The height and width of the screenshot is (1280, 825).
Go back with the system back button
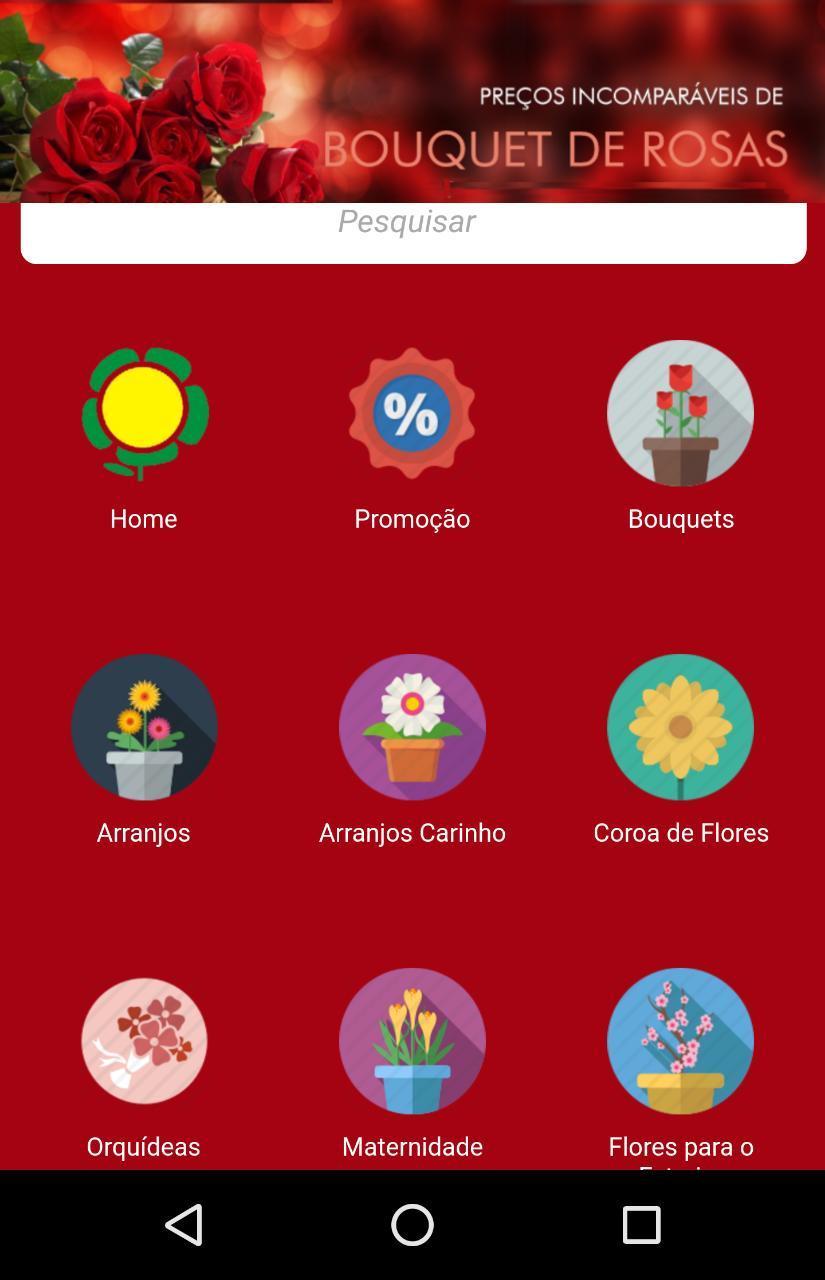point(184,1224)
